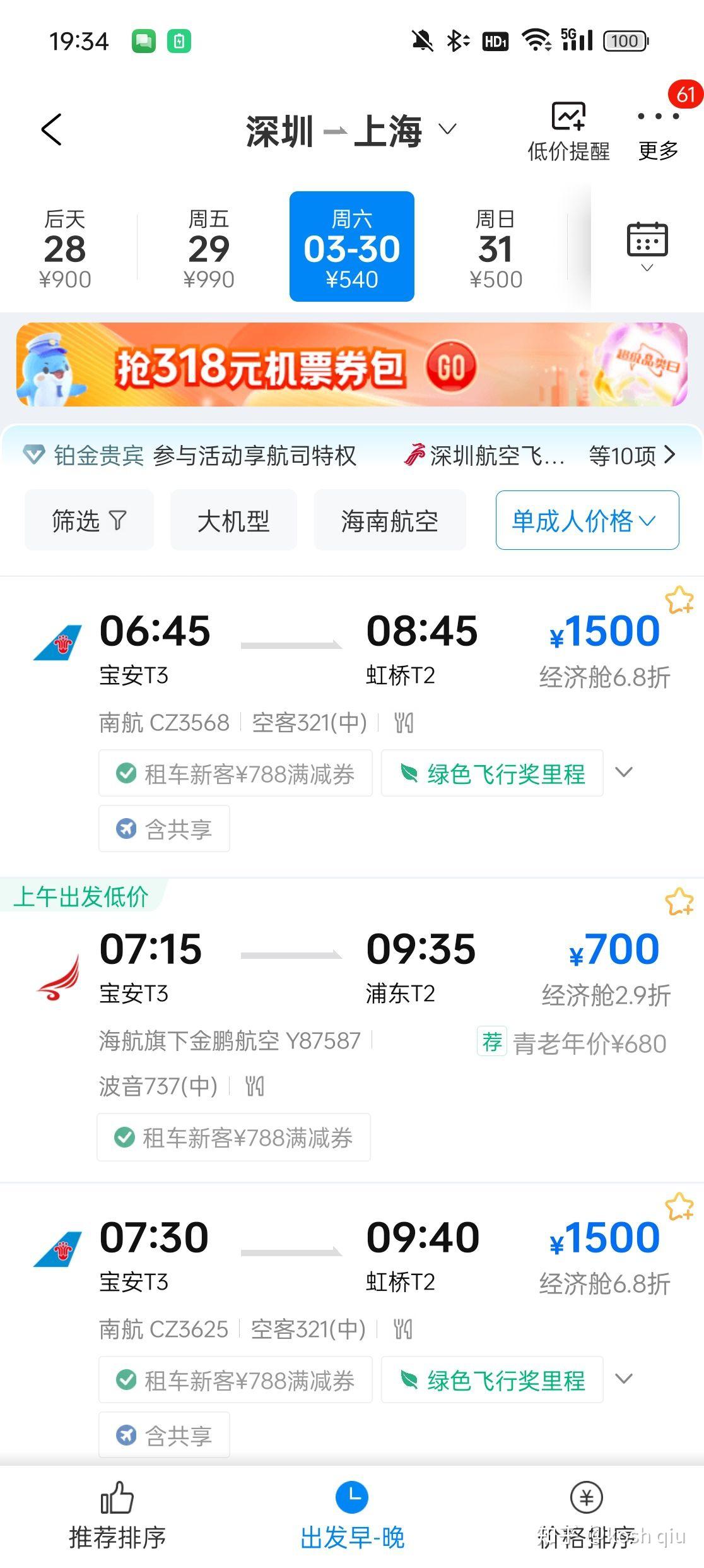The height and width of the screenshot is (1568, 704).
Task: Tap the China Southern airline logo
Action: tap(57, 641)
